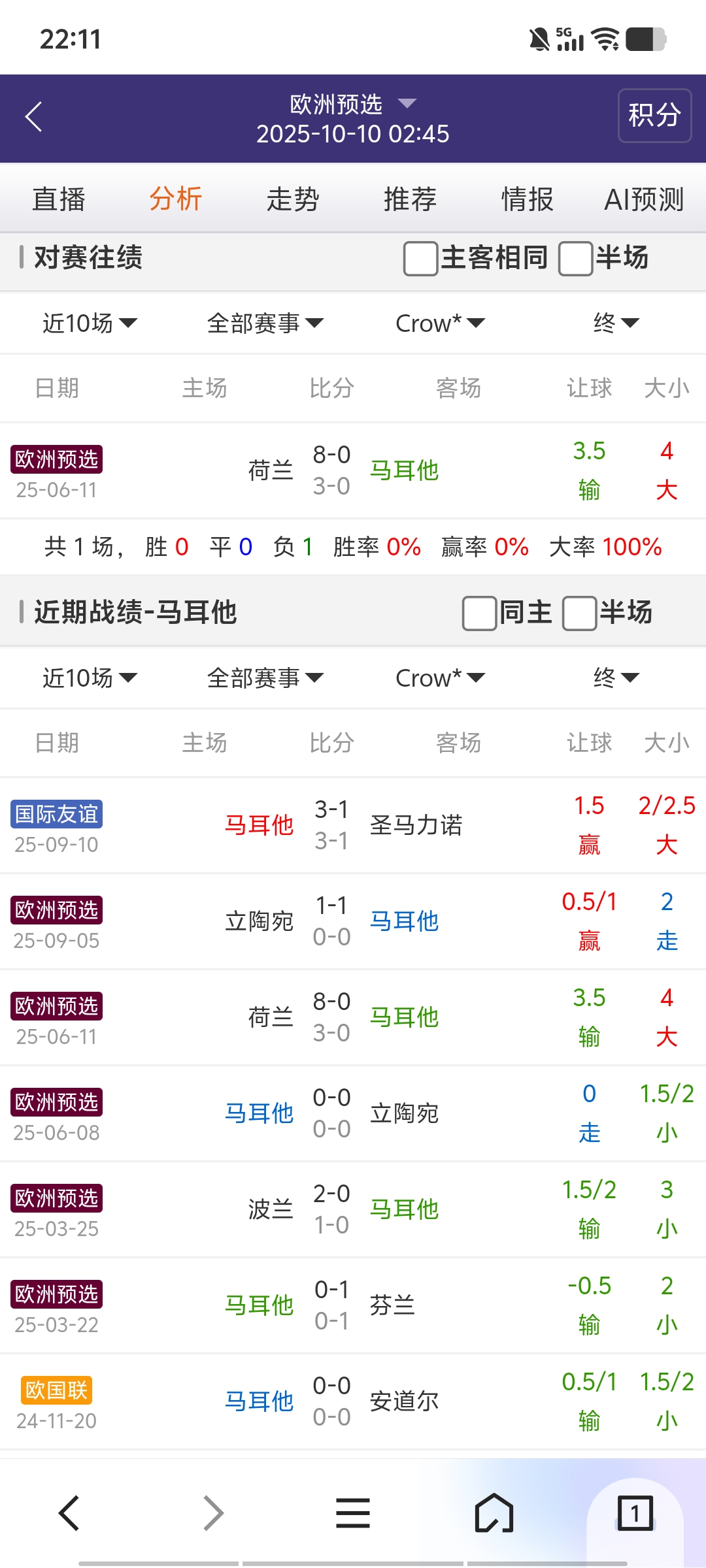Open the 积分 standings button

coord(654,116)
